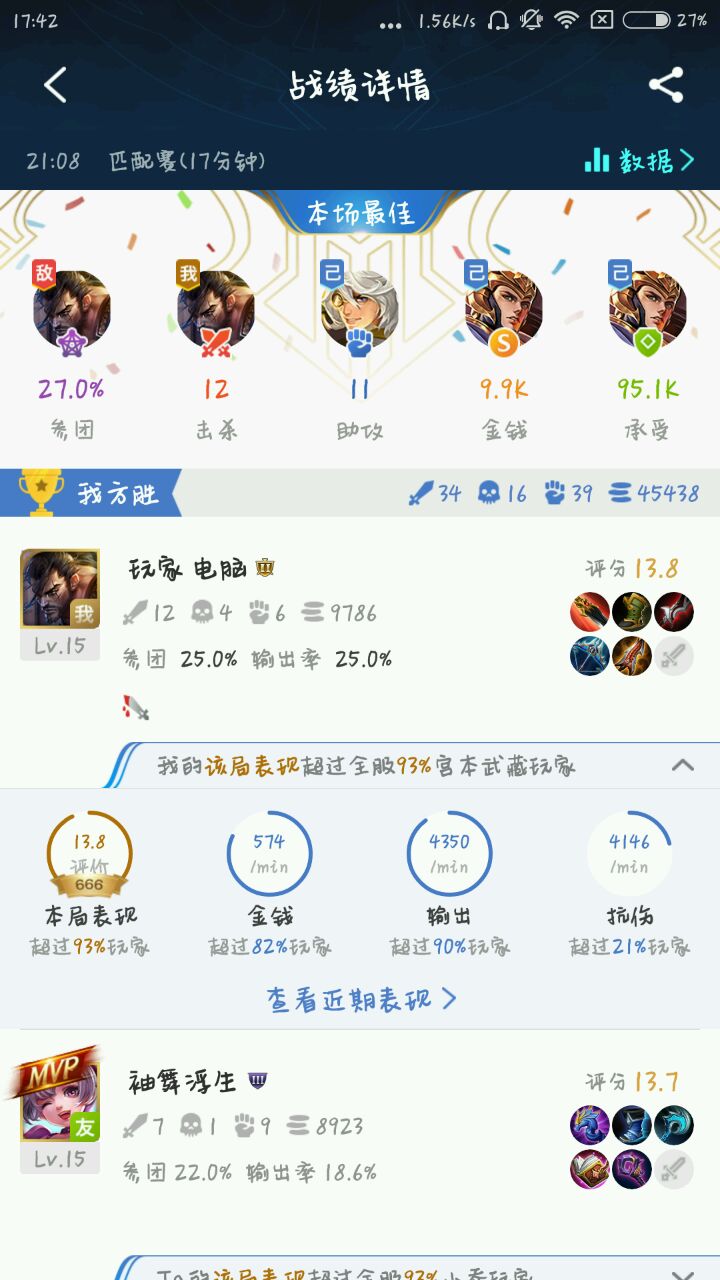This screenshot has width=720, height=1280.
Task: Open 查看近期表现
Action: [x=360, y=998]
